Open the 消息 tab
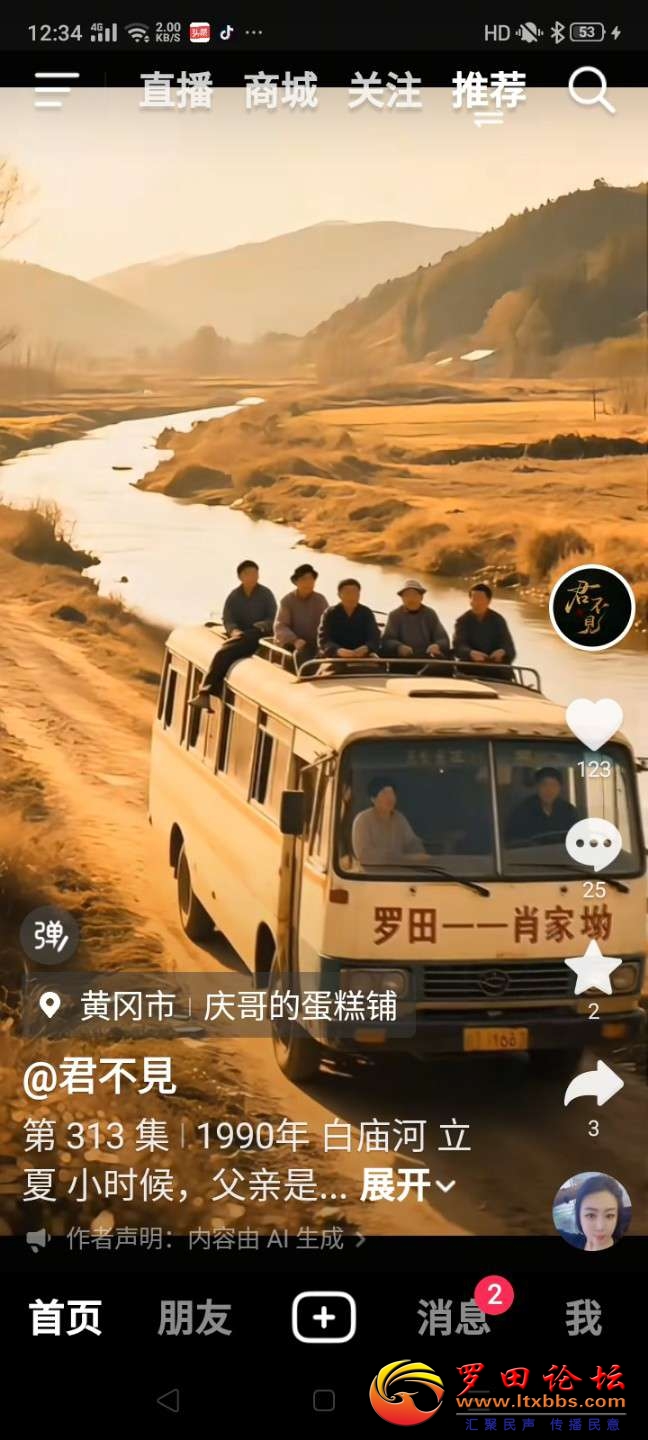Viewport: 648px width, 1440px height. 453,1318
